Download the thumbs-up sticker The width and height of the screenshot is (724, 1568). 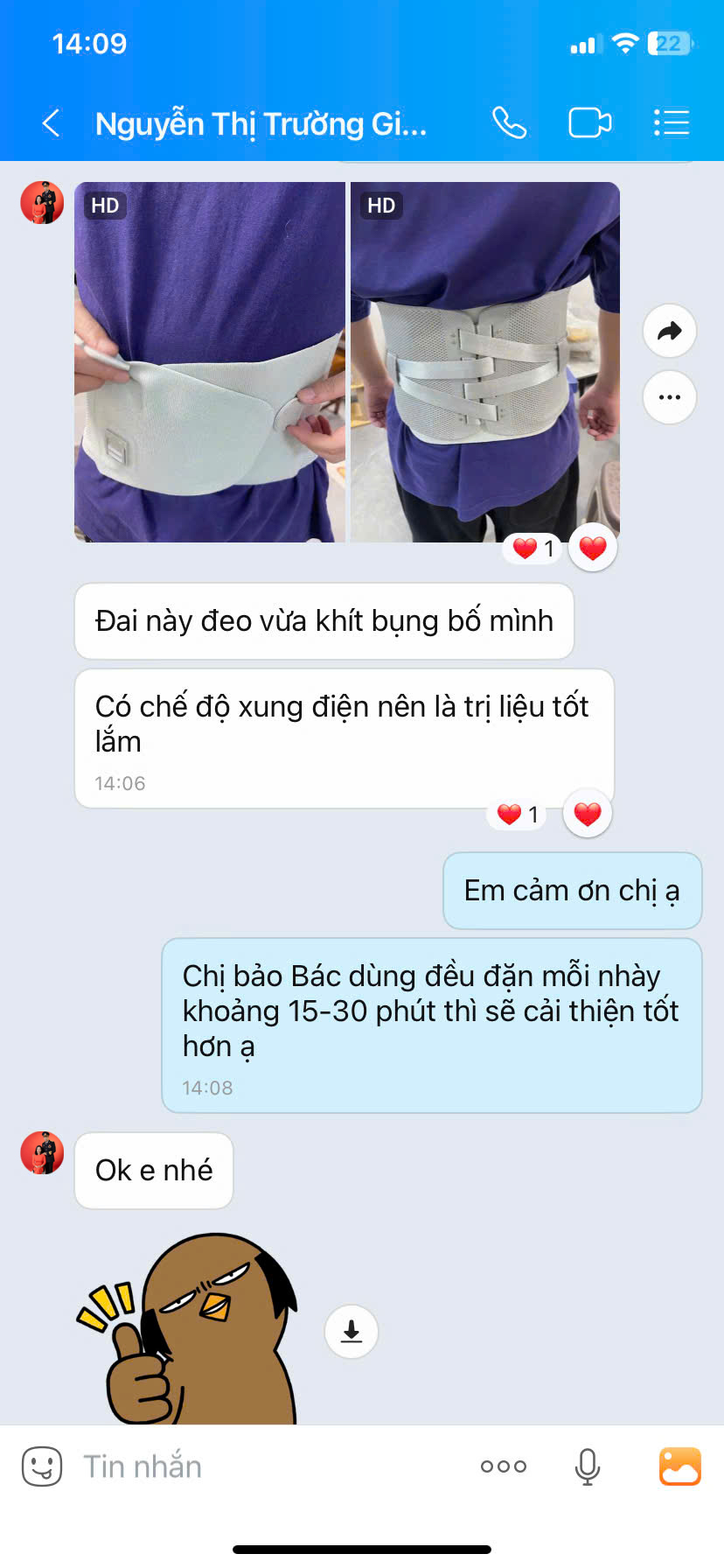(x=352, y=1332)
